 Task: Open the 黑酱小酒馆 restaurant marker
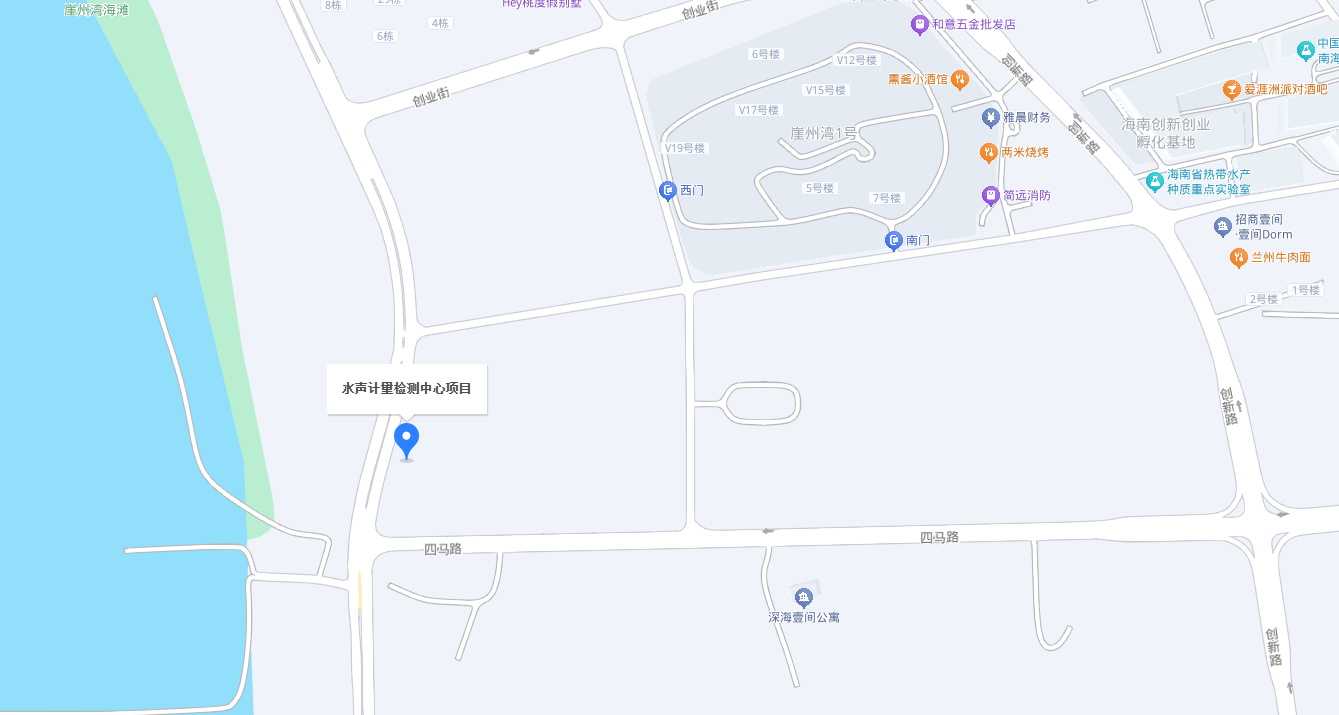[x=959, y=79]
